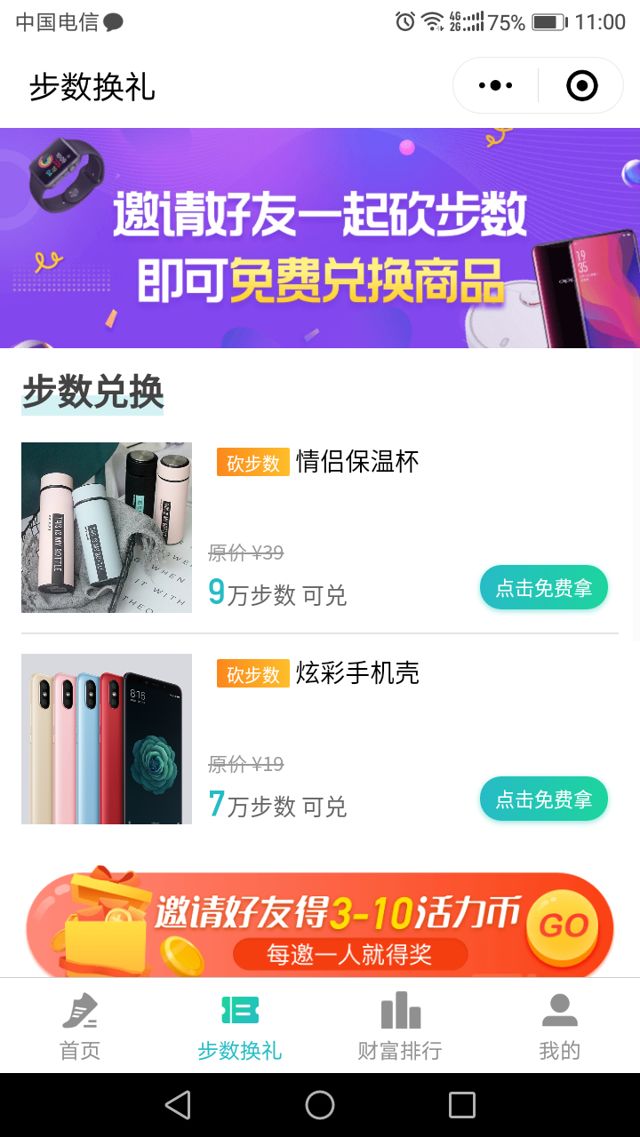The width and height of the screenshot is (640, 1137).
Task: Switch to the 首页 tab
Action: (80, 1026)
